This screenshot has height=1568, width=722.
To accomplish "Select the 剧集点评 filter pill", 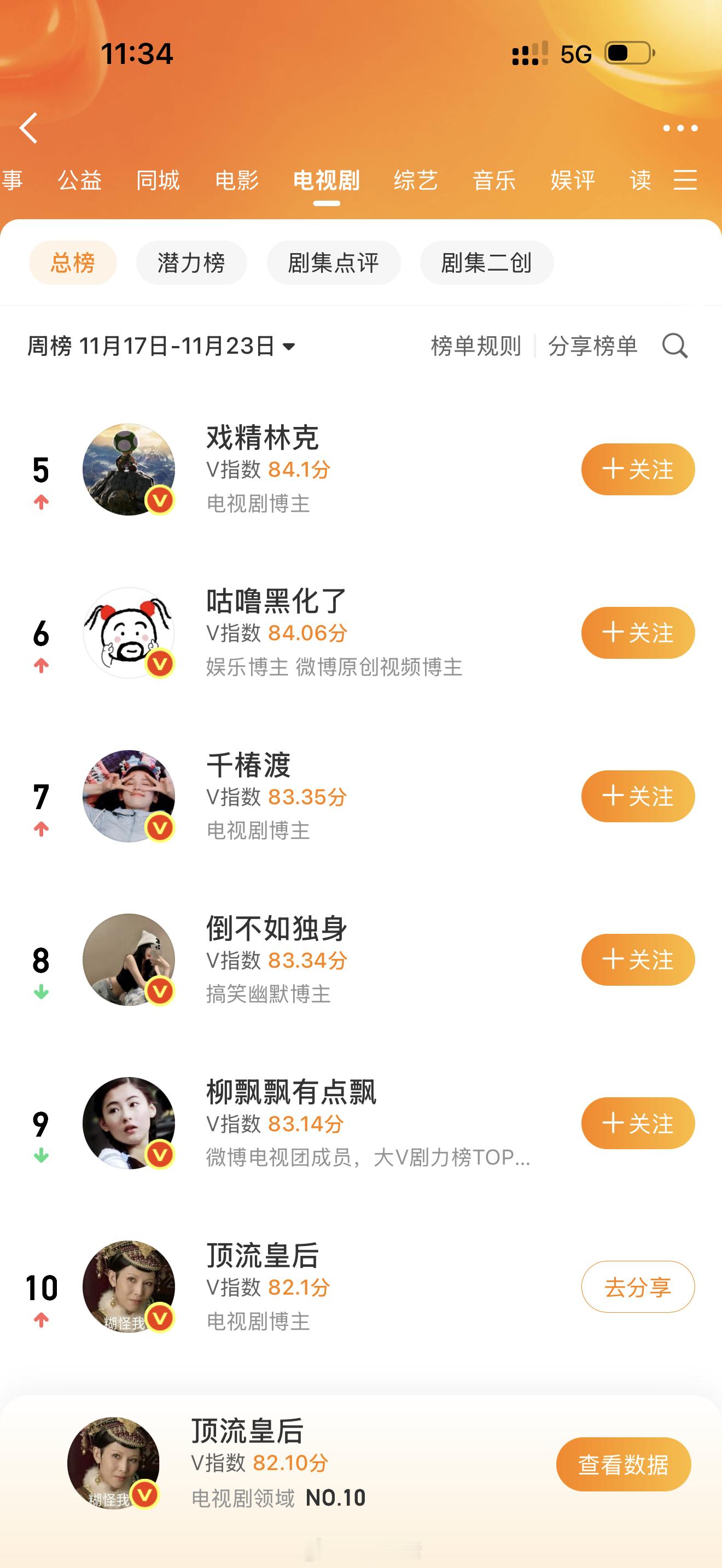I will [334, 262].
